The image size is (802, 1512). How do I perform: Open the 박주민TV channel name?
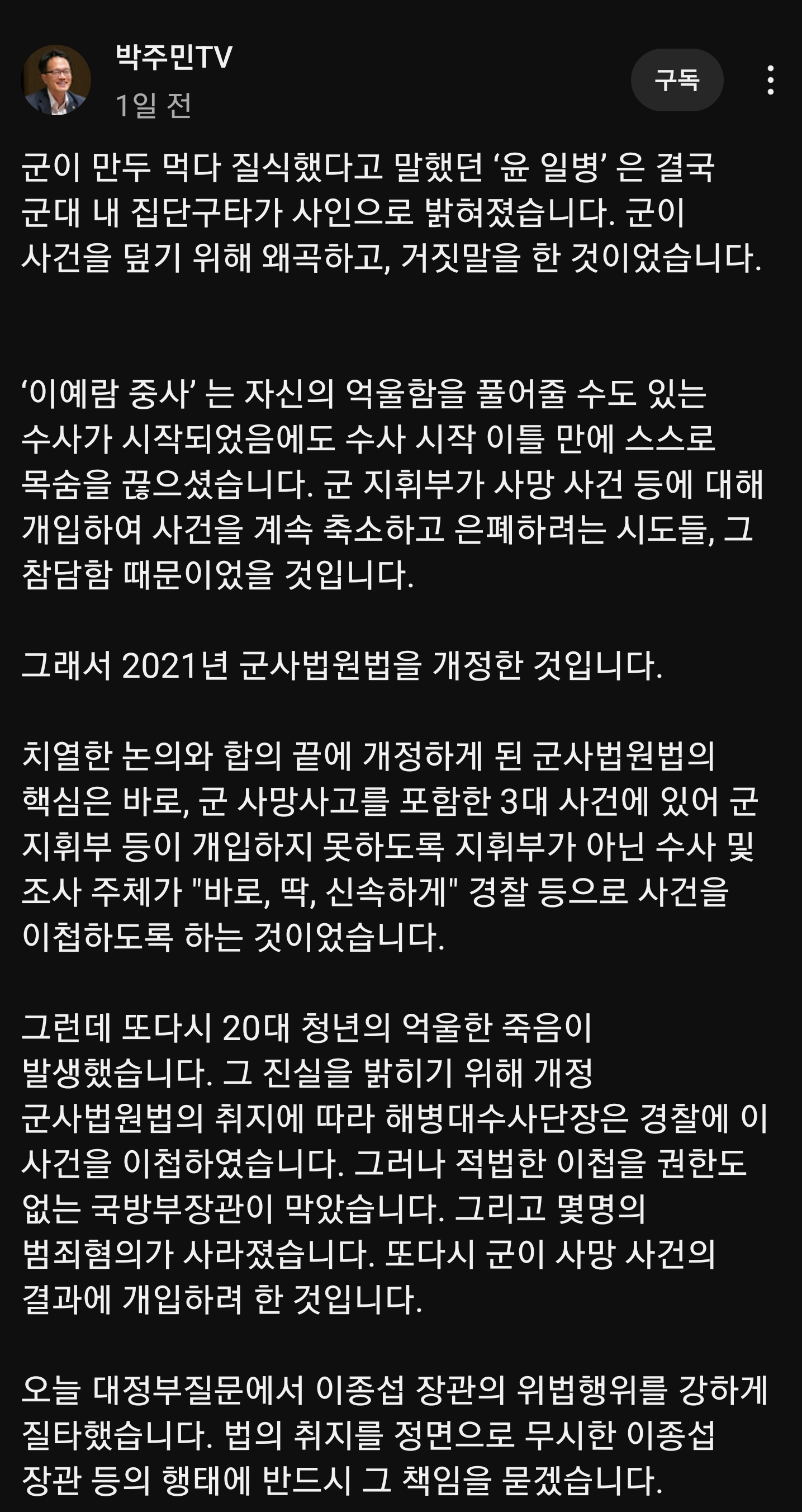coord(174,58)
